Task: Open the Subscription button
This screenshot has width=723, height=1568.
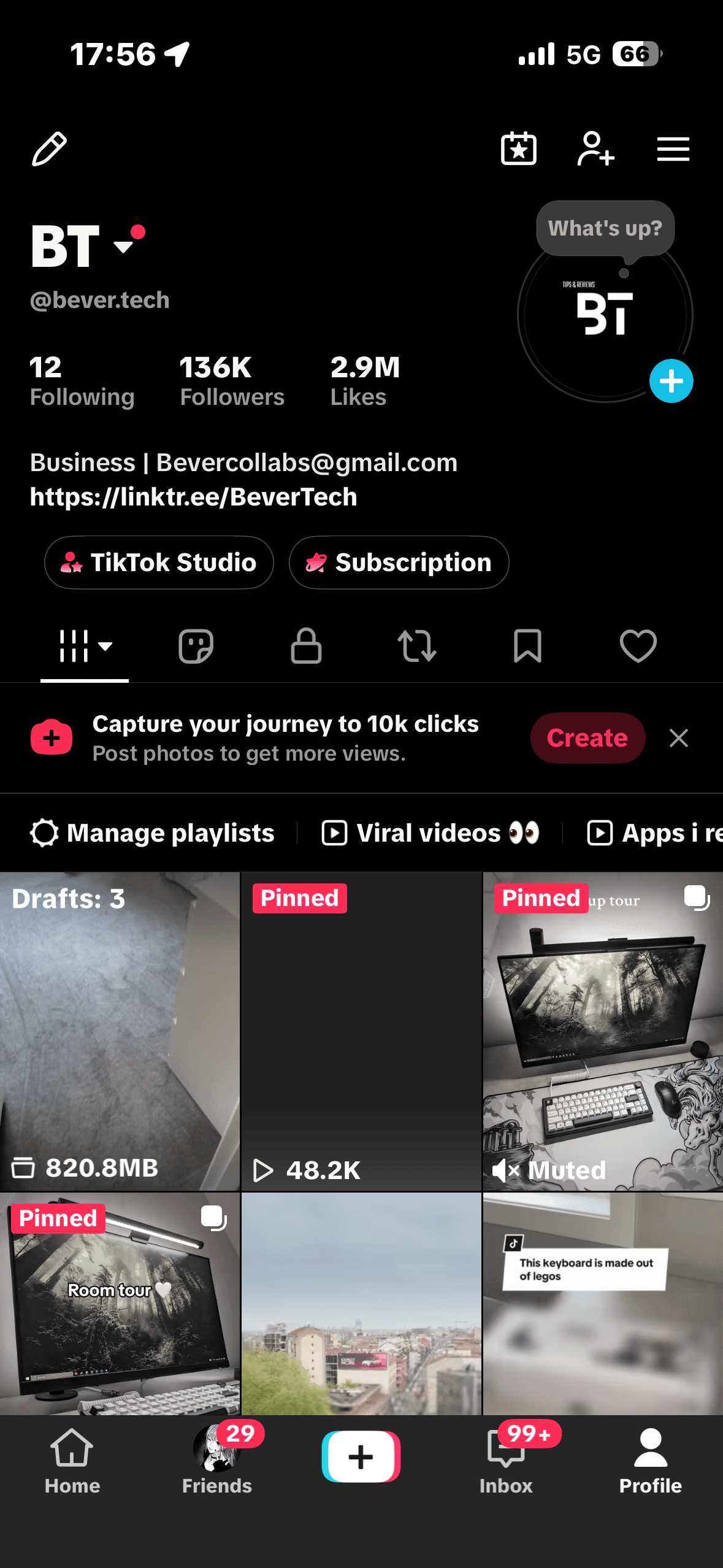Action: tap(399, 562)
